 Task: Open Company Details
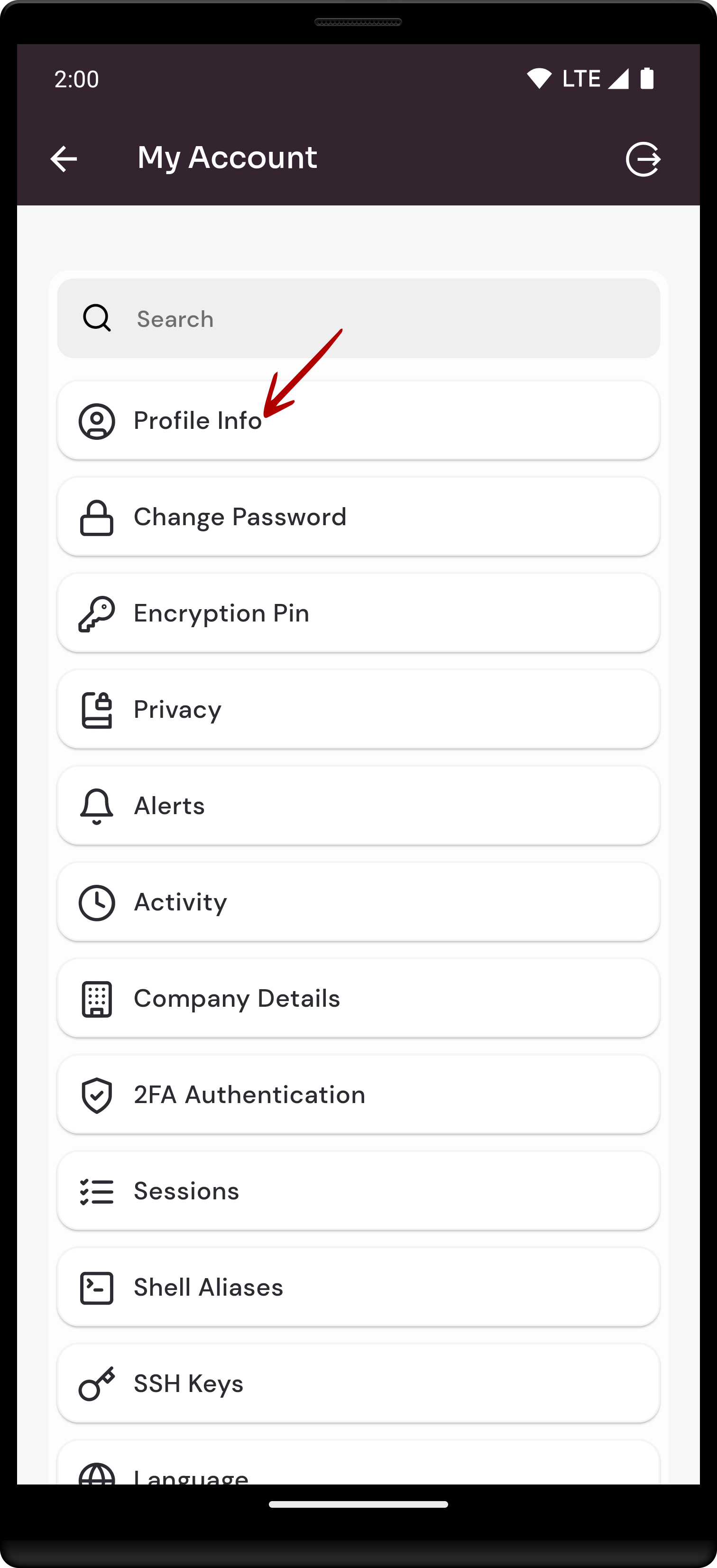point(358,998)
